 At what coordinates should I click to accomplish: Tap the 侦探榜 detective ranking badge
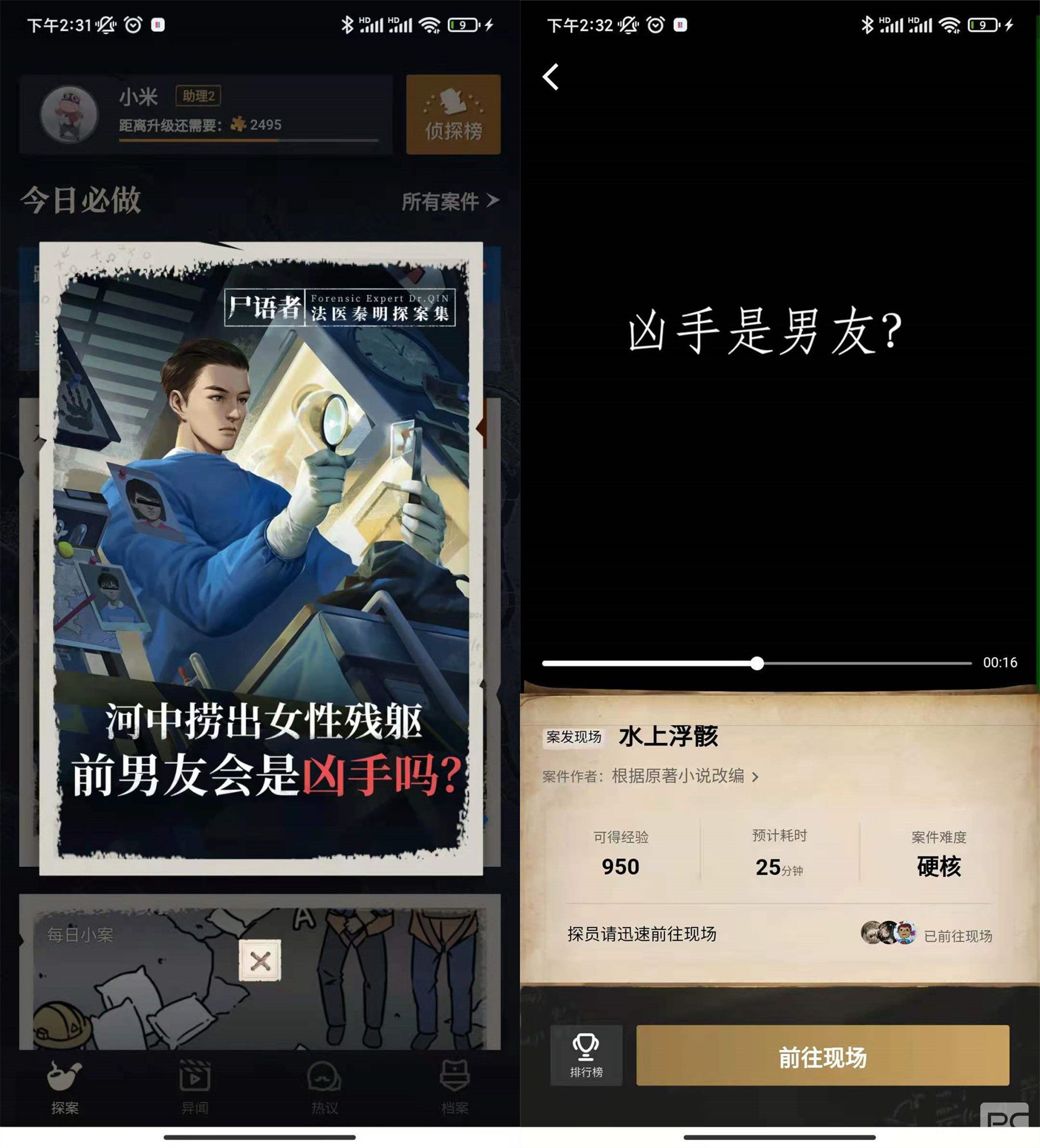click(453, 114)
